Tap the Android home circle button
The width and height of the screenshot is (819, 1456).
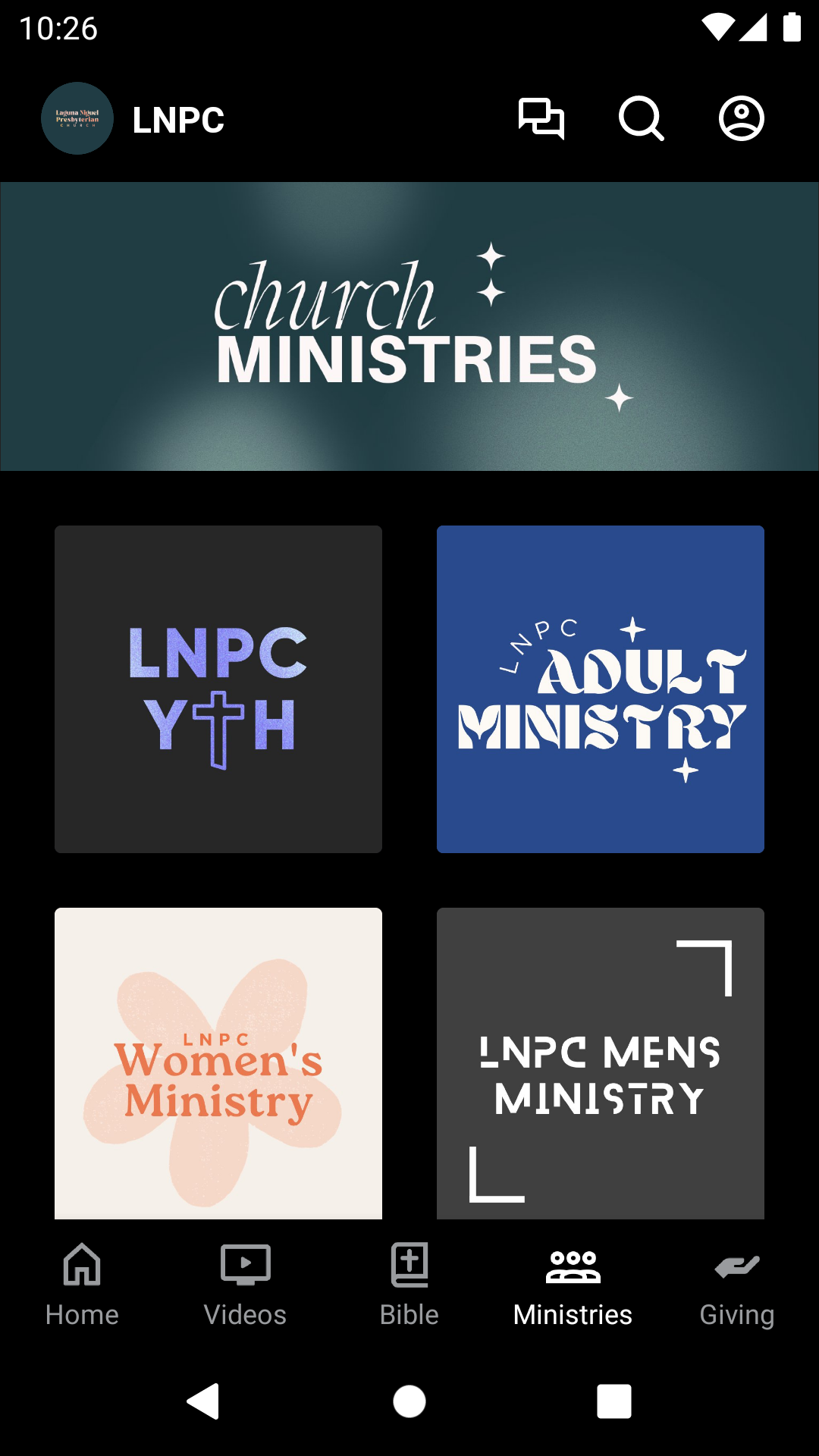(409, 1401)
